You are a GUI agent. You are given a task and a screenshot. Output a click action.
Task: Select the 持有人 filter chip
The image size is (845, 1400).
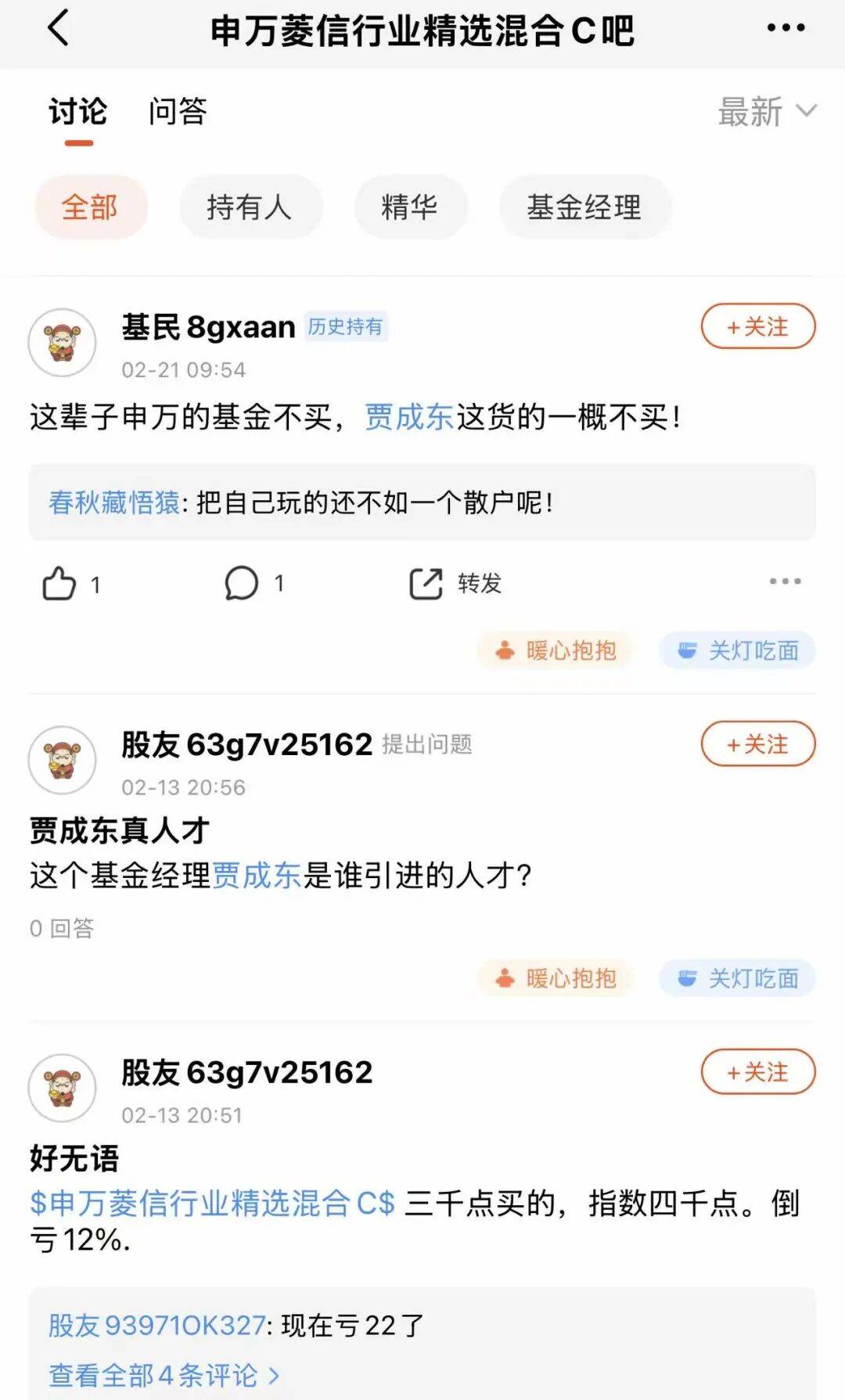coord(250,207)
